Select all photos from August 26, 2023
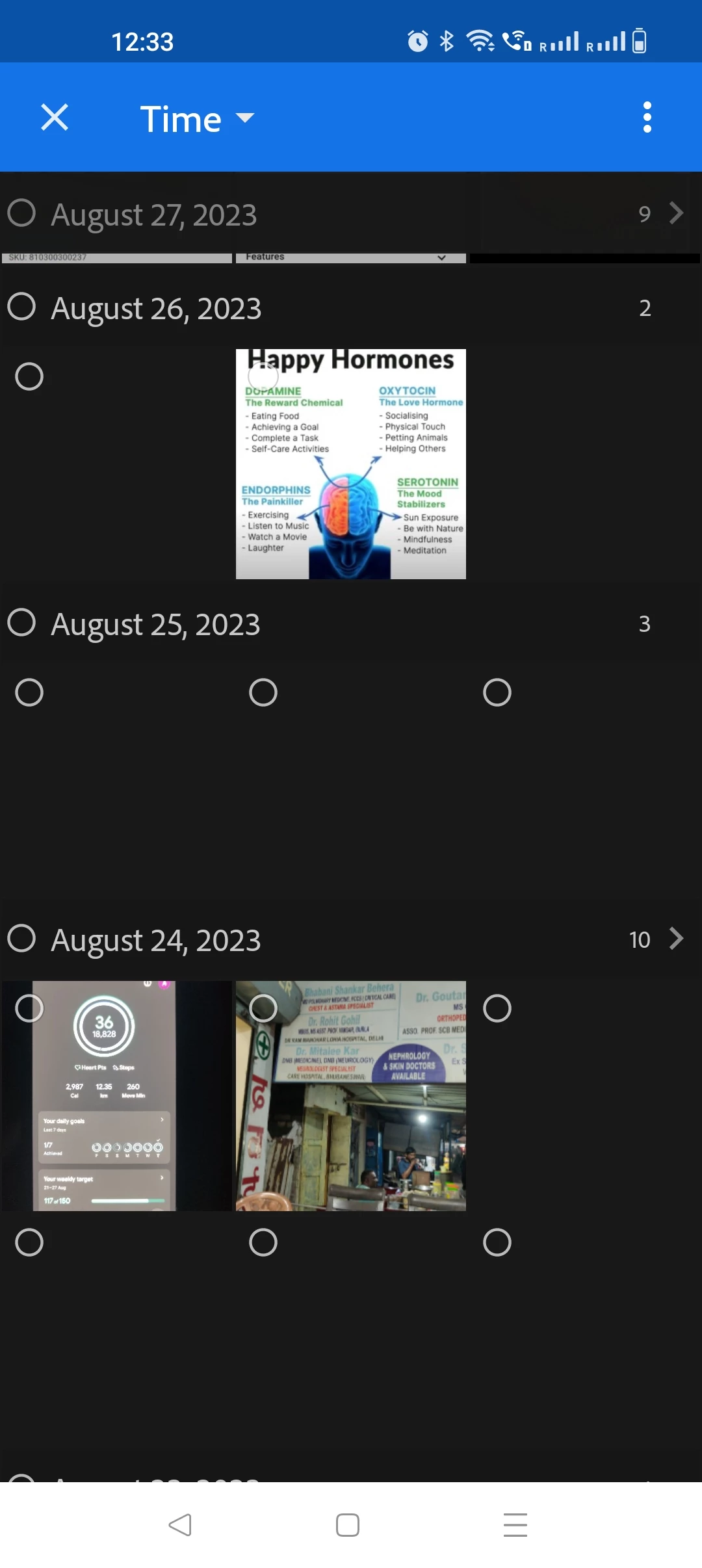The image size is (702, 1568). coord(21,307)
